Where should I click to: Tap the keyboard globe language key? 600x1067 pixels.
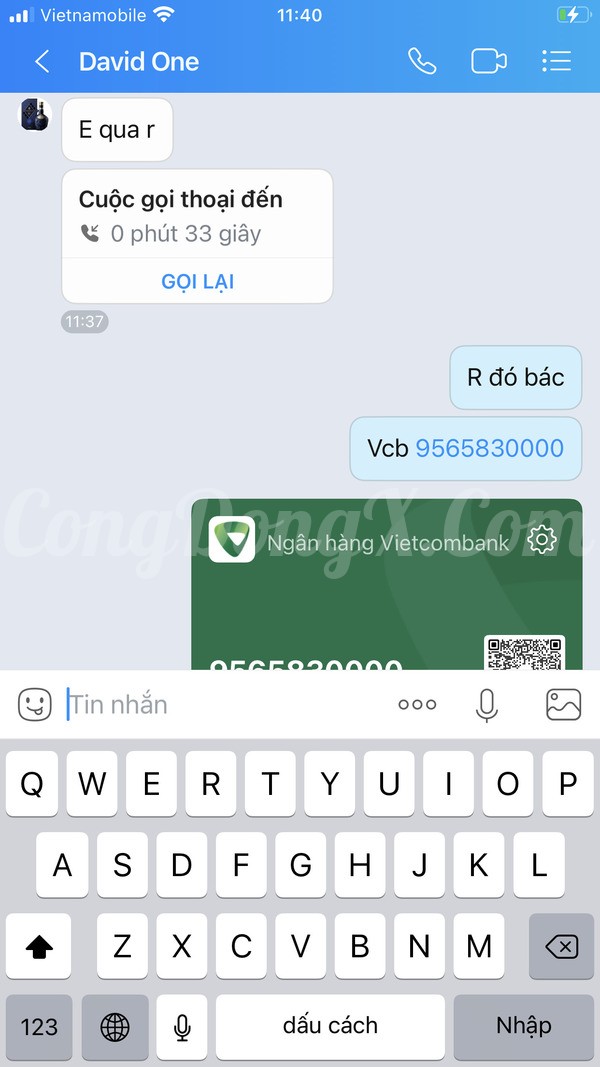point(115,1026)
